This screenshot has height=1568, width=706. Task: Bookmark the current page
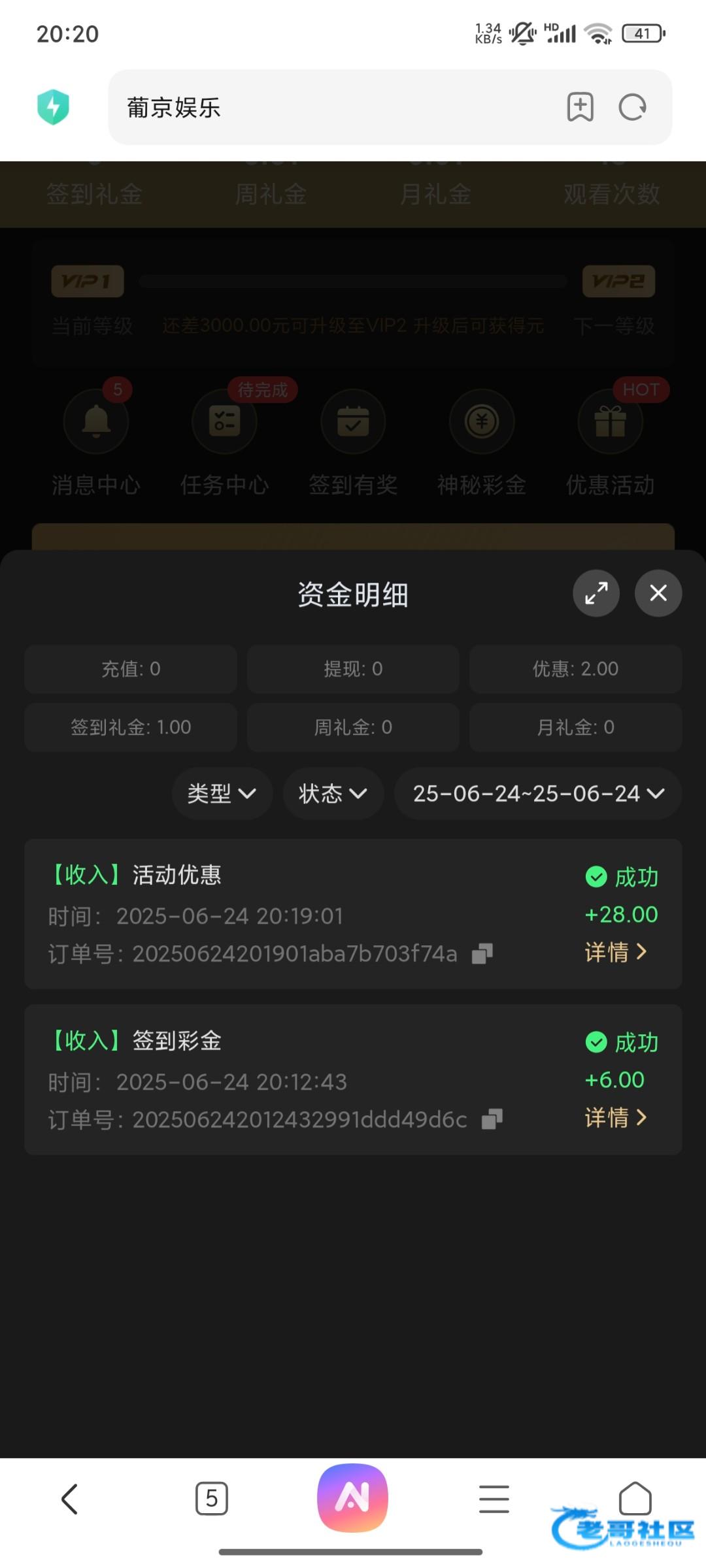click(x=580, y=107)
